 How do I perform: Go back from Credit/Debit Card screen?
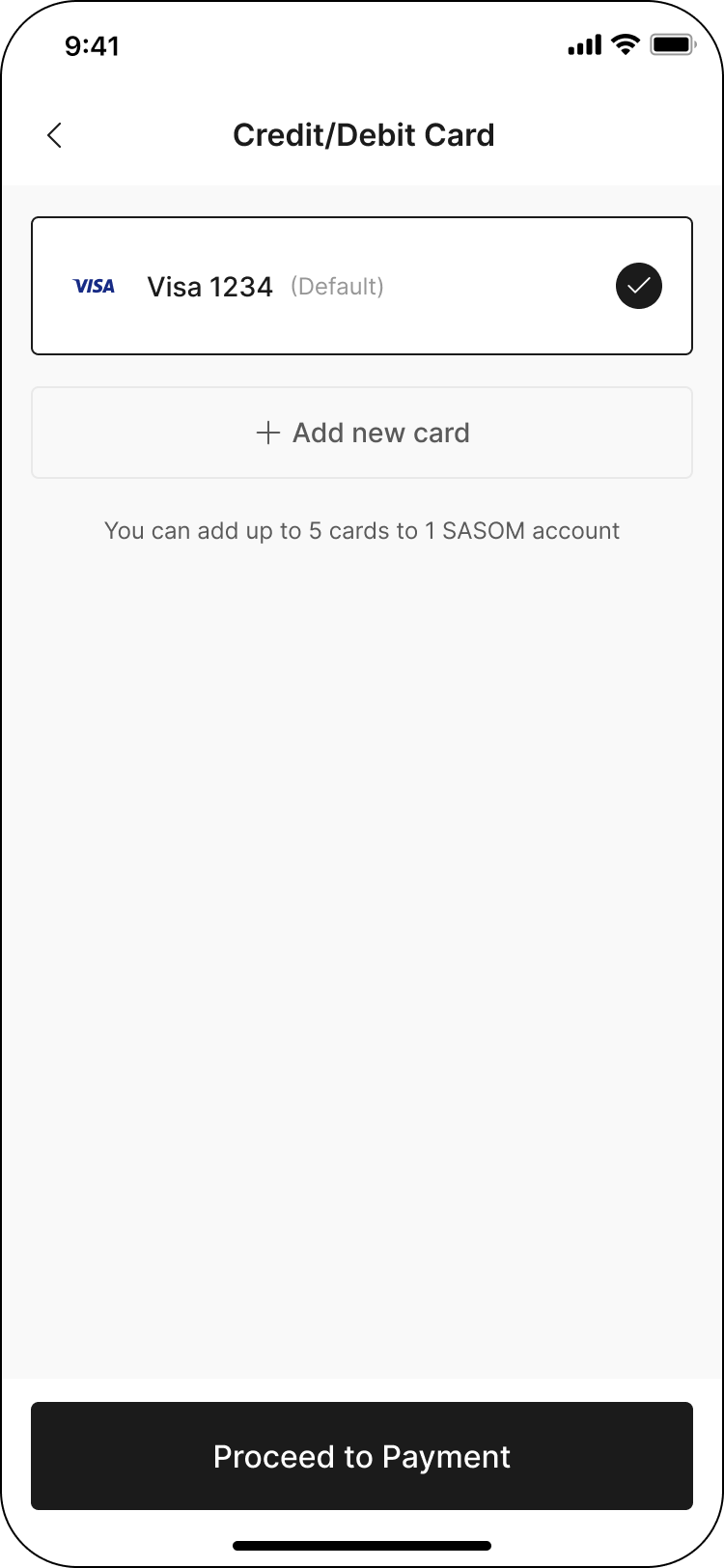54,135
